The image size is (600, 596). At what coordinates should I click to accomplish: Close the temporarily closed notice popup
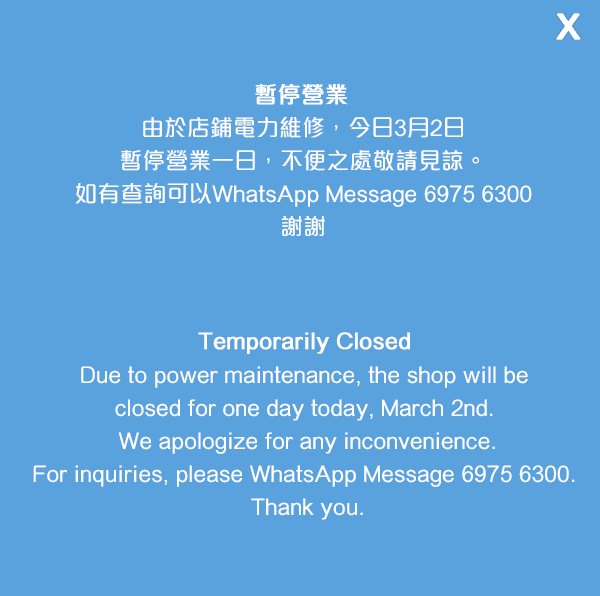pos(568,27)
